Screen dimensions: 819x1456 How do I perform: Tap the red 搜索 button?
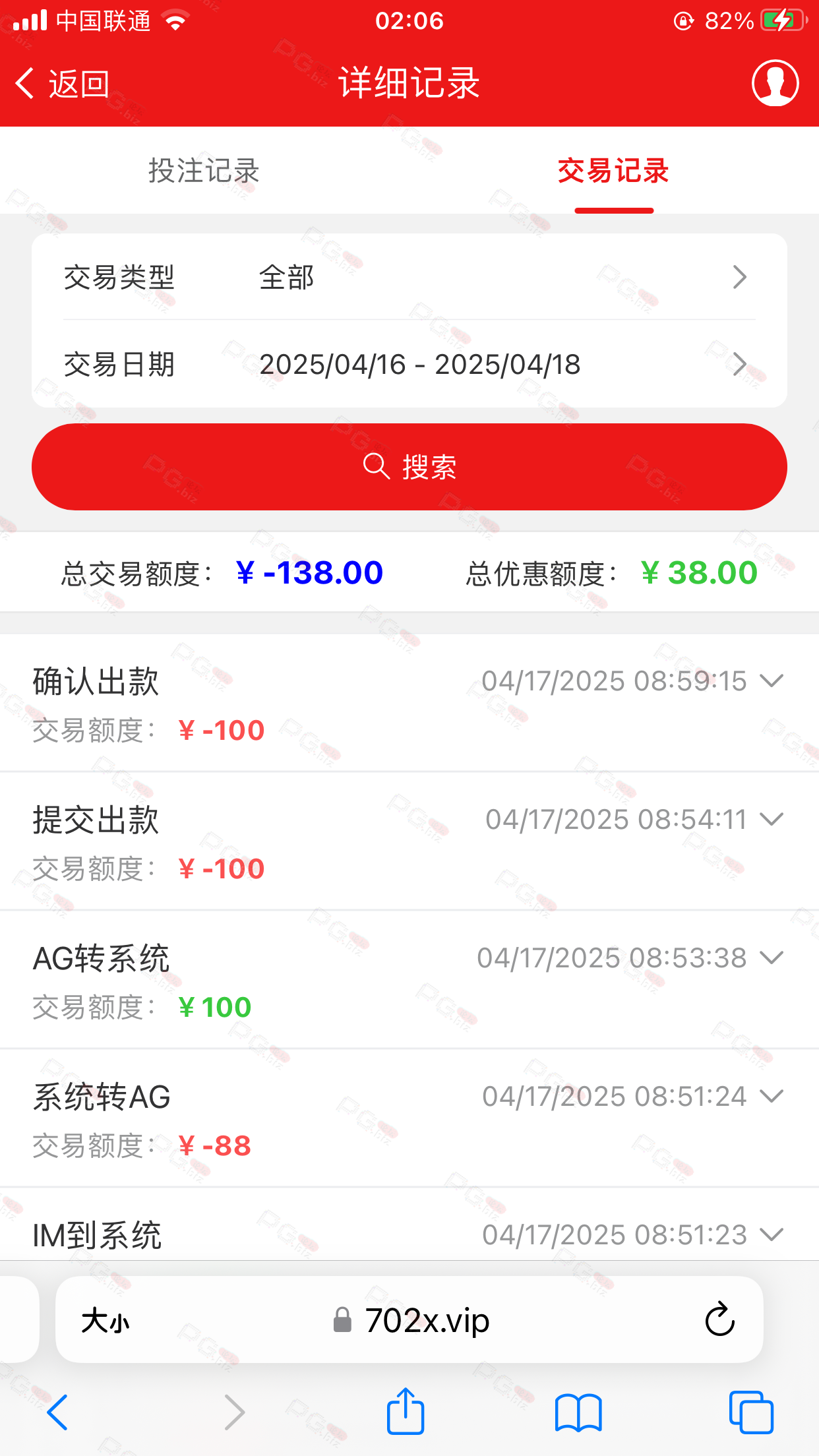click(x=409, y=467)
